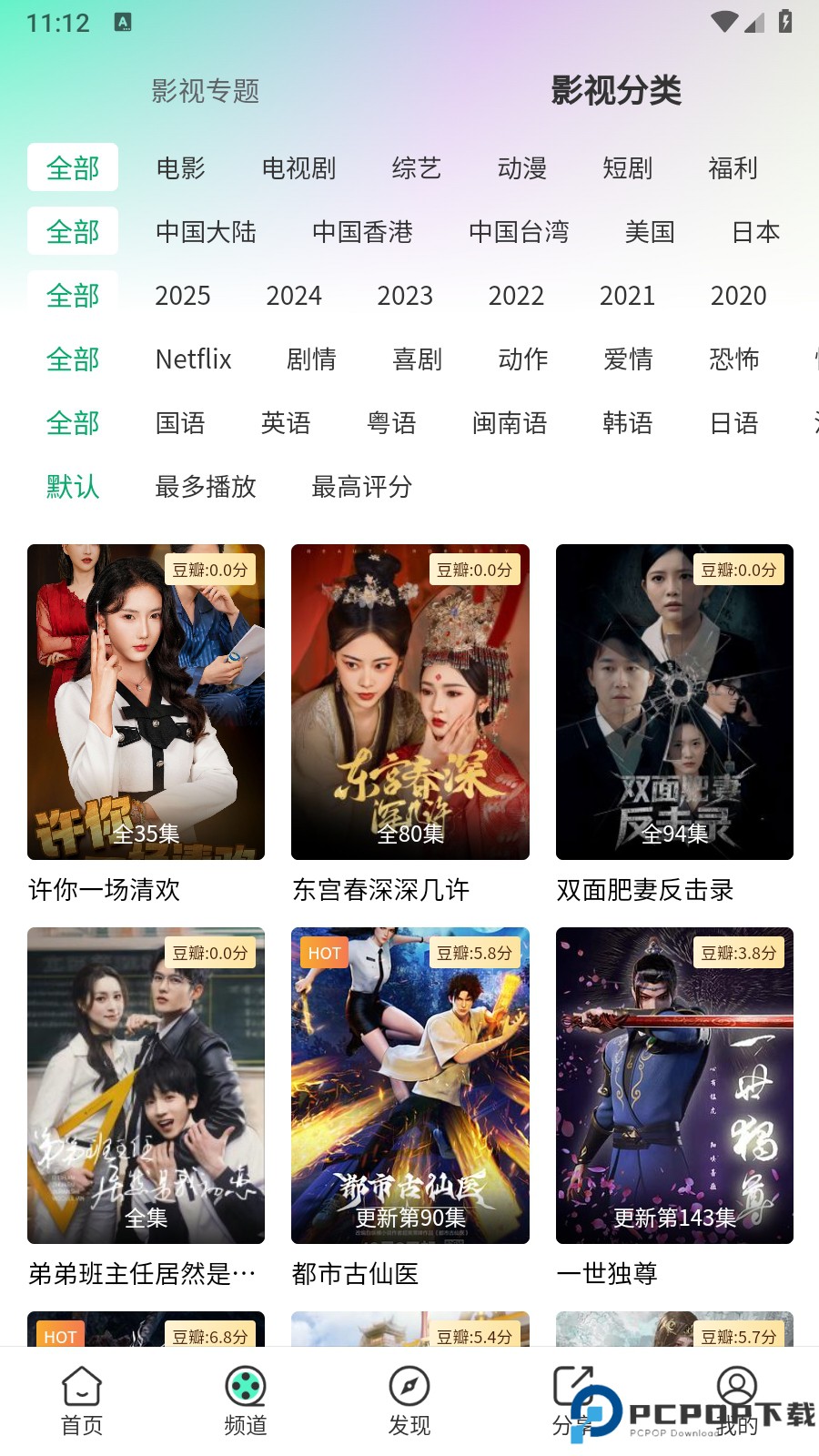Select Netflix in the platform filter row
Viewport: 819px width, 1456px height.
pyautogui.click(x=193, y=359)
